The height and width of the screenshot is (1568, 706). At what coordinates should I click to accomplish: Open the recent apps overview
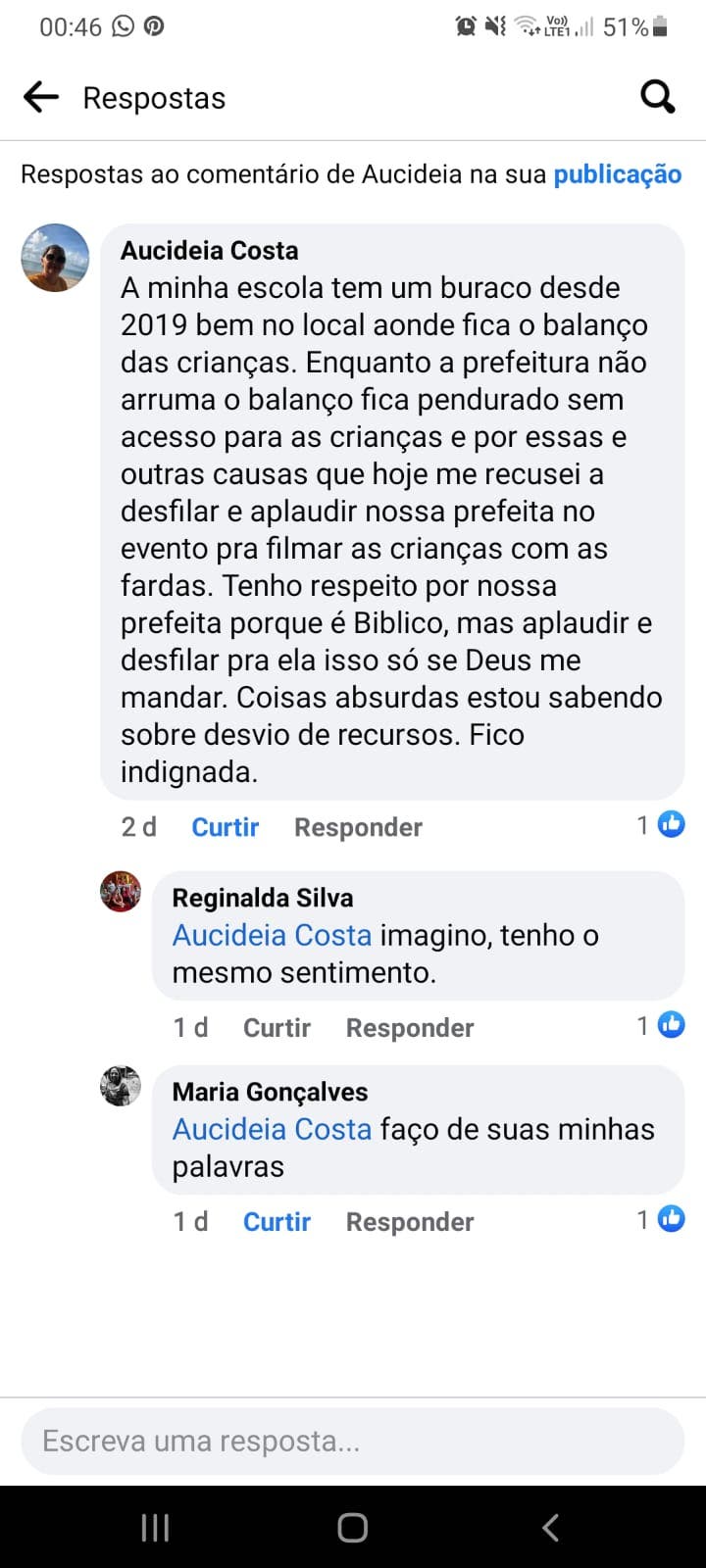point(155,1527)
